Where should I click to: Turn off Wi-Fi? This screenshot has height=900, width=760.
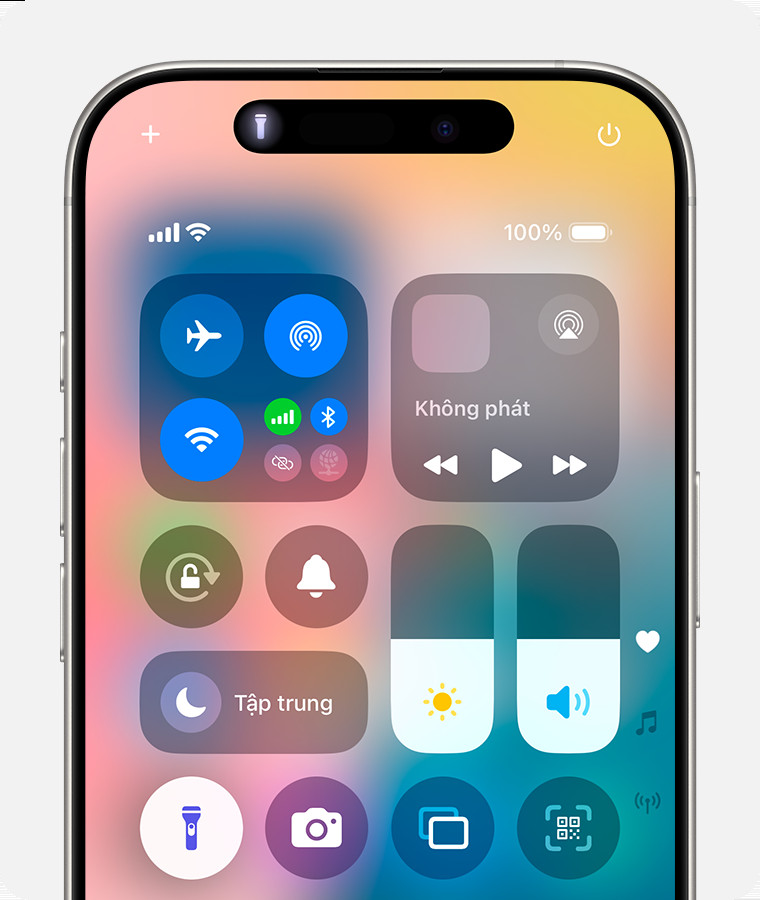pyautogui.click(x=202, y=440)
